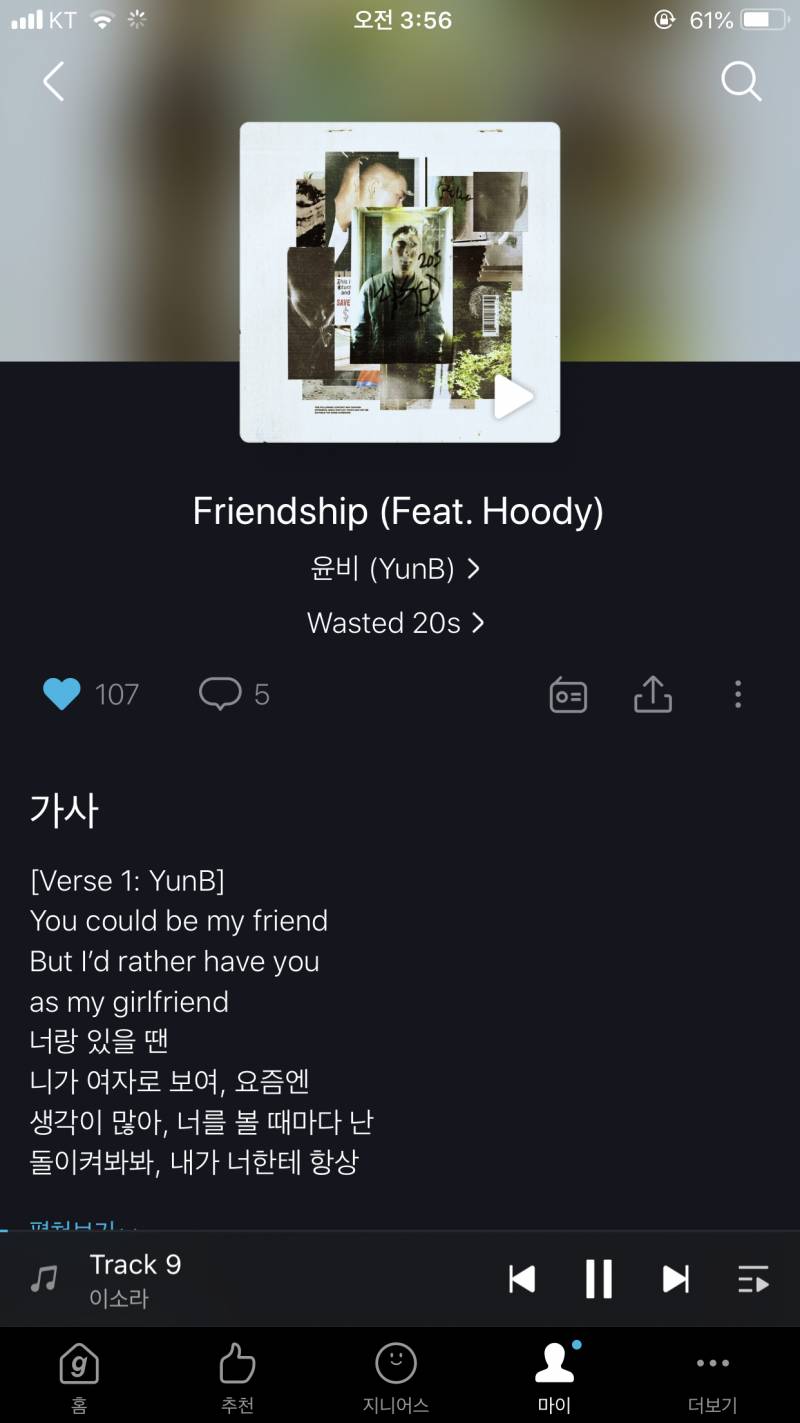Switch to the 홈 tab

pyautogui.click(x=78, y=1375)
